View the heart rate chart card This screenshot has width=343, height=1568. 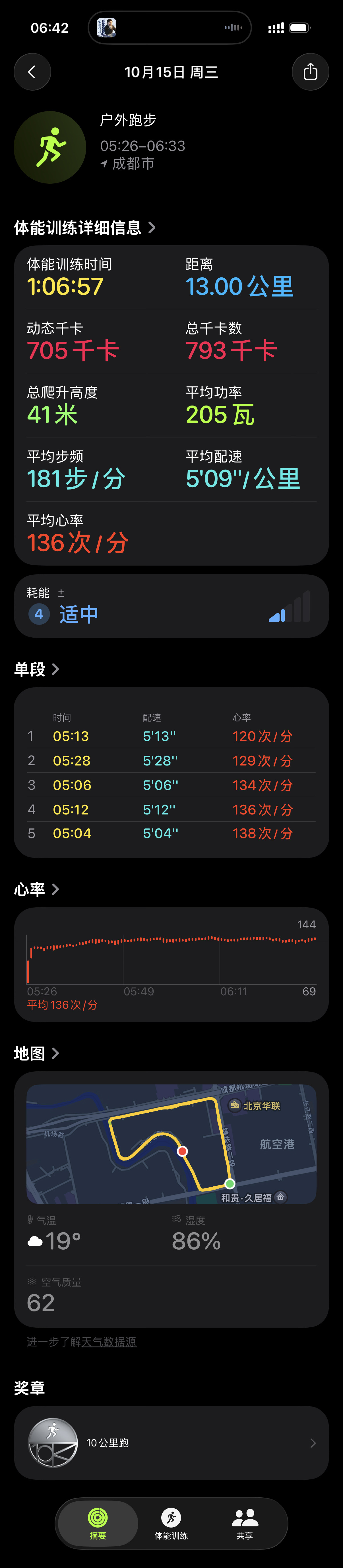[171, 964]
